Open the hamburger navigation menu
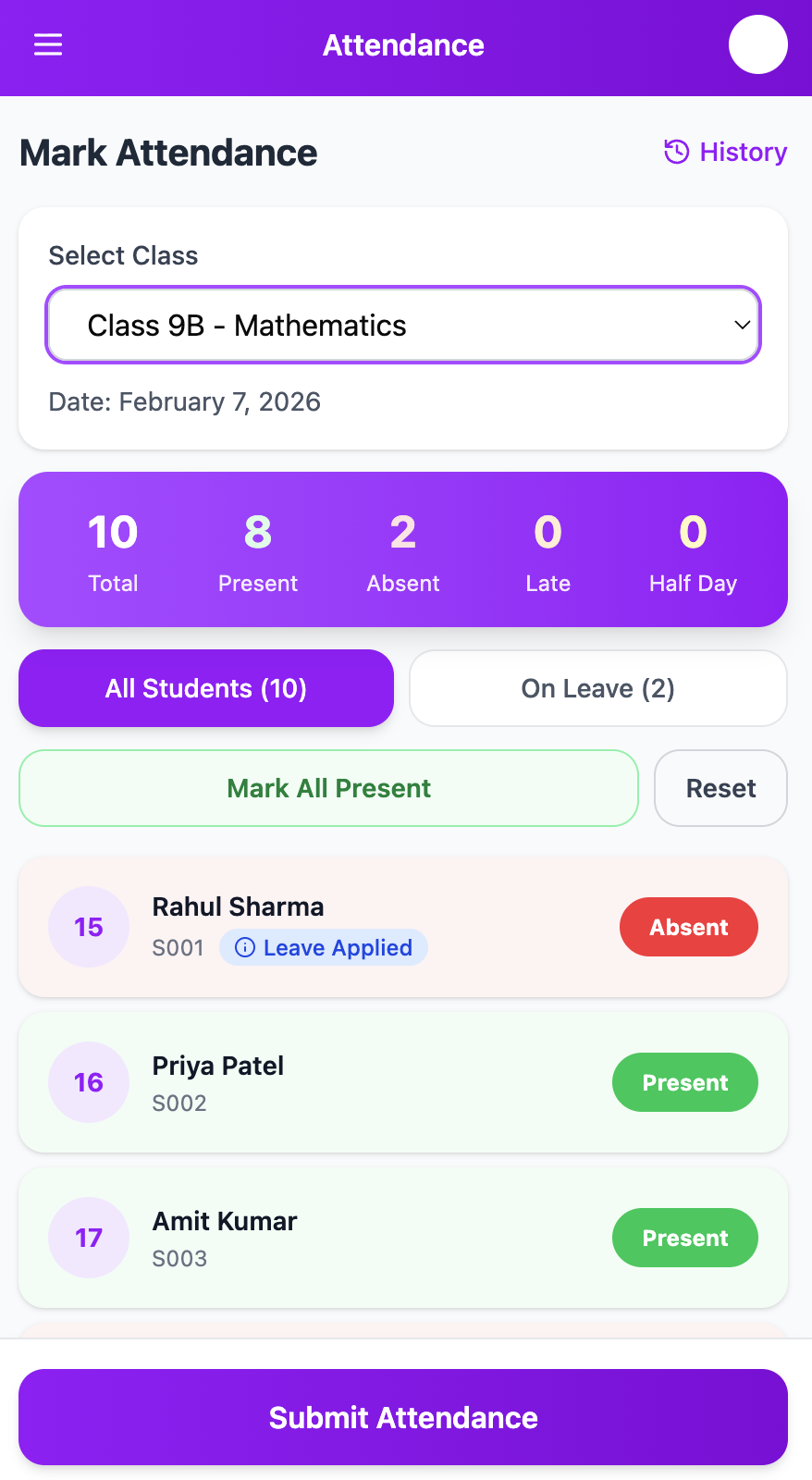The width and height of the screenshot is (812, 1480). click(x=47, y=43)
